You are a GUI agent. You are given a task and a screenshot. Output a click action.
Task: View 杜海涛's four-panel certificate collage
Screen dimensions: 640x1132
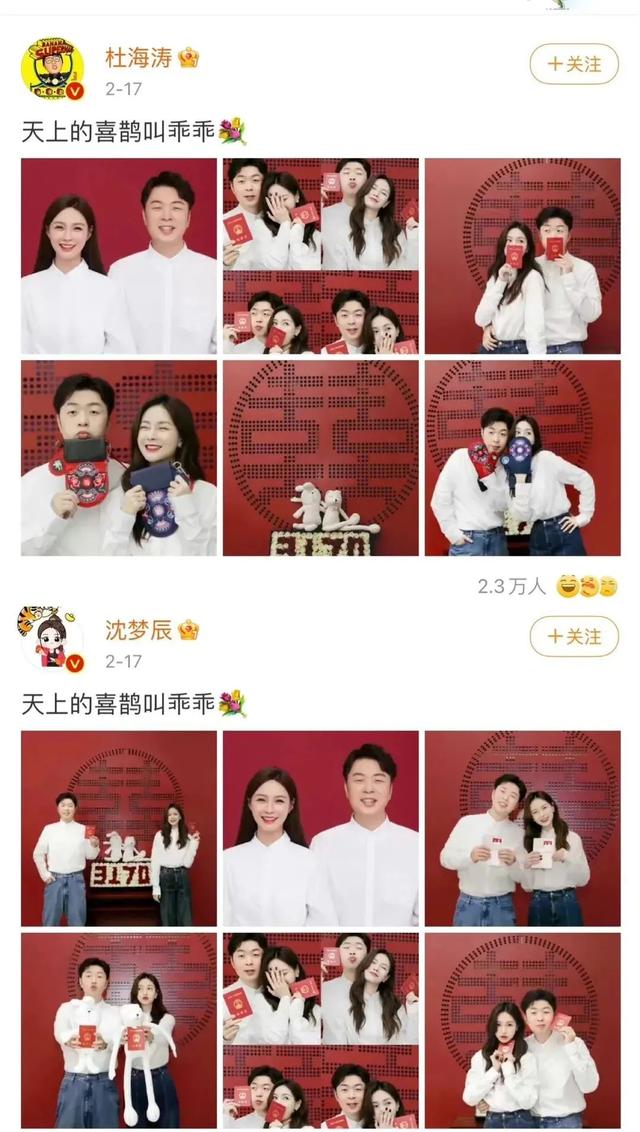320,256
